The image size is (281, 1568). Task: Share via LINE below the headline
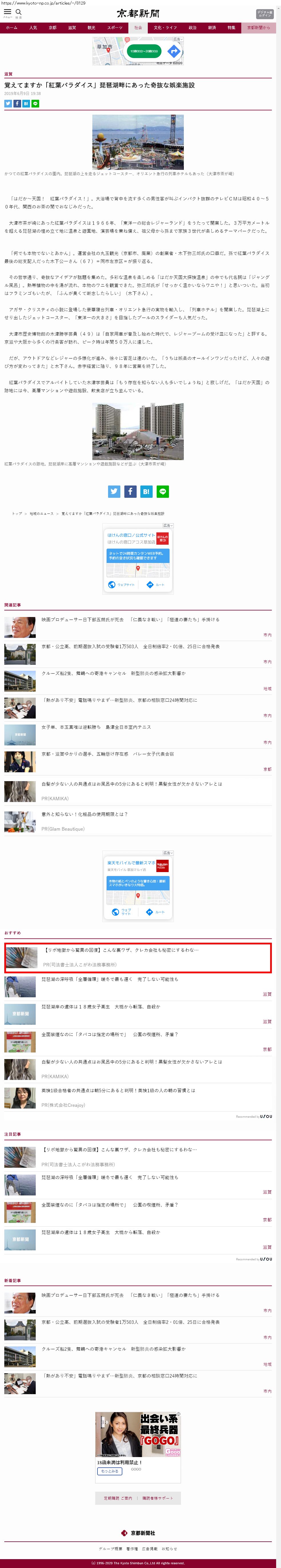pos(35,104)
